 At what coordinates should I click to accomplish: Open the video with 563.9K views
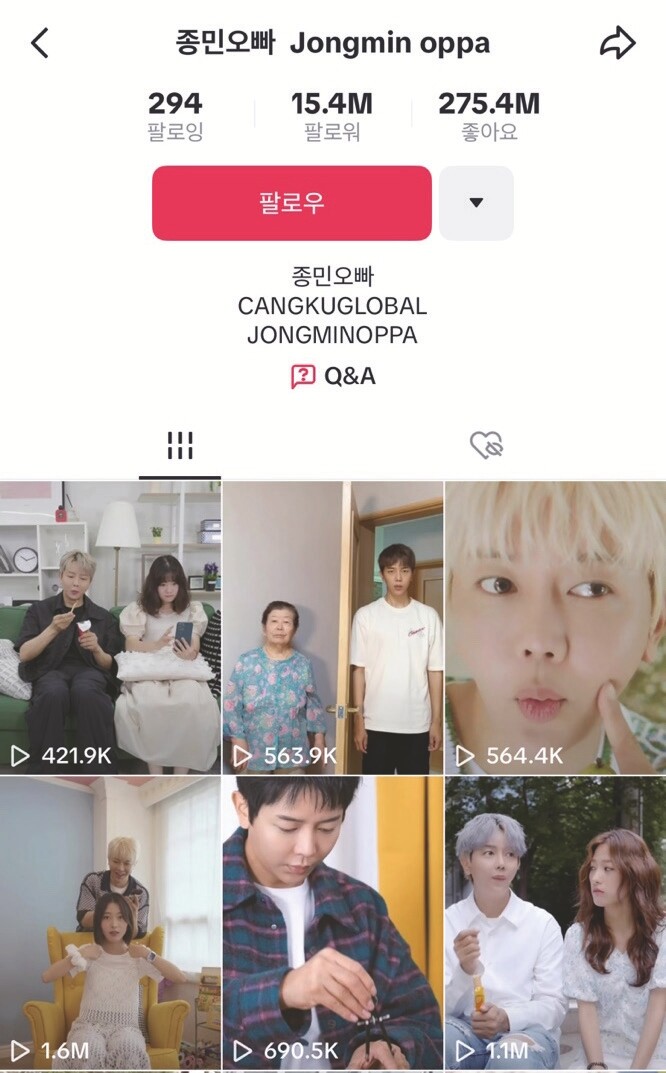(x=332, y=625)
